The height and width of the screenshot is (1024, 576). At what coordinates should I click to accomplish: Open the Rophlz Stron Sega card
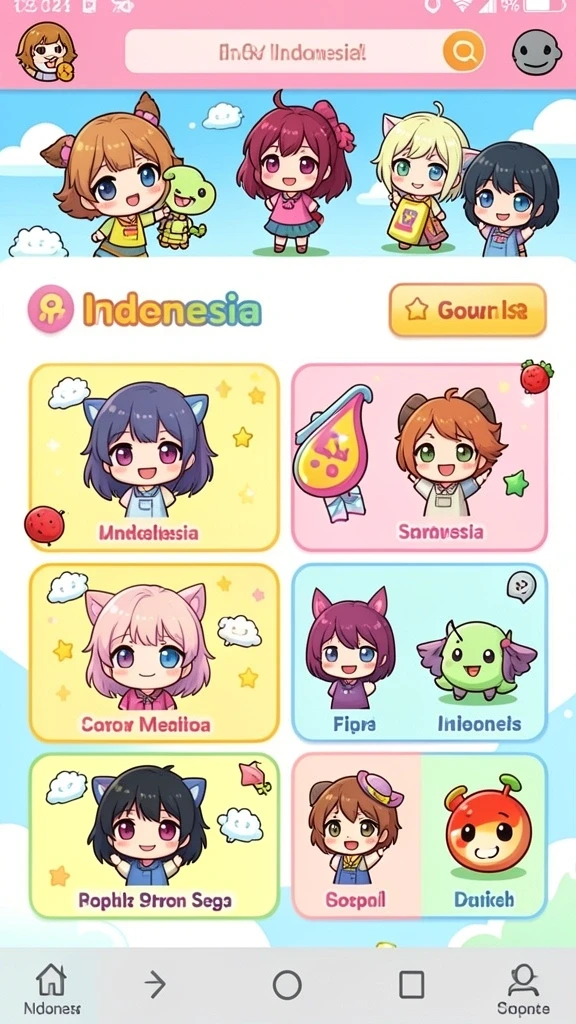tap(155, 836)
